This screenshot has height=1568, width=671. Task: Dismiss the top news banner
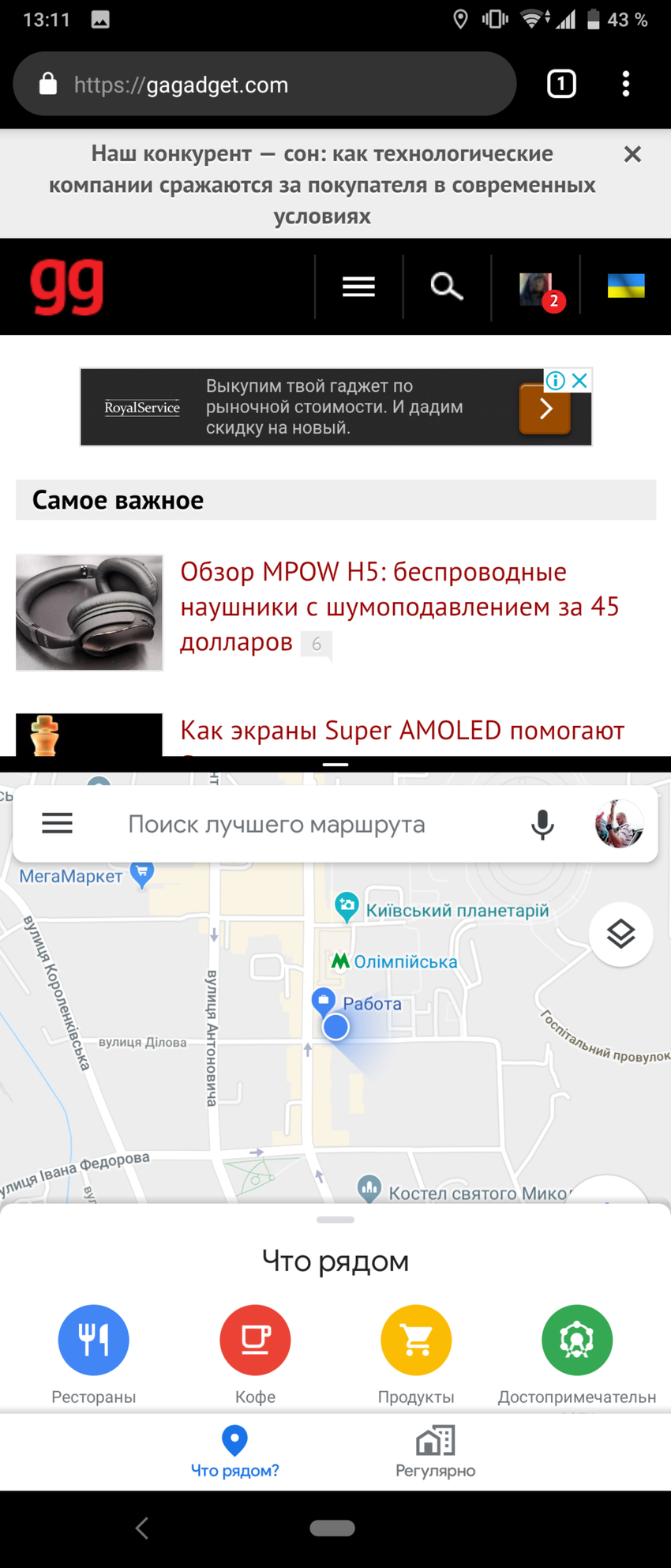pos(632,154)
